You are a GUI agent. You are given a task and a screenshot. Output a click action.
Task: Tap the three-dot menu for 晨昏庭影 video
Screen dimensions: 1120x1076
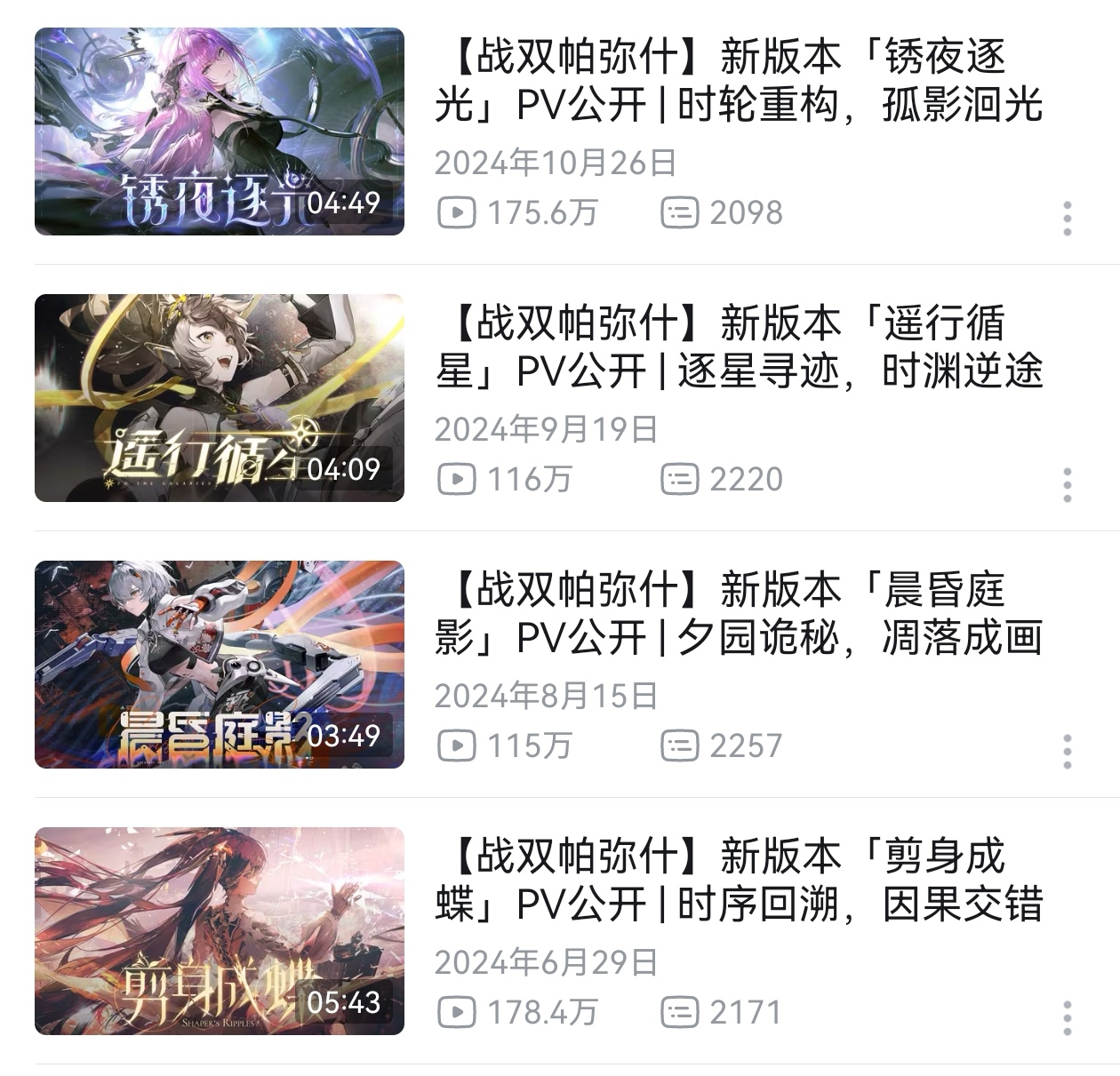(1067, 752)
